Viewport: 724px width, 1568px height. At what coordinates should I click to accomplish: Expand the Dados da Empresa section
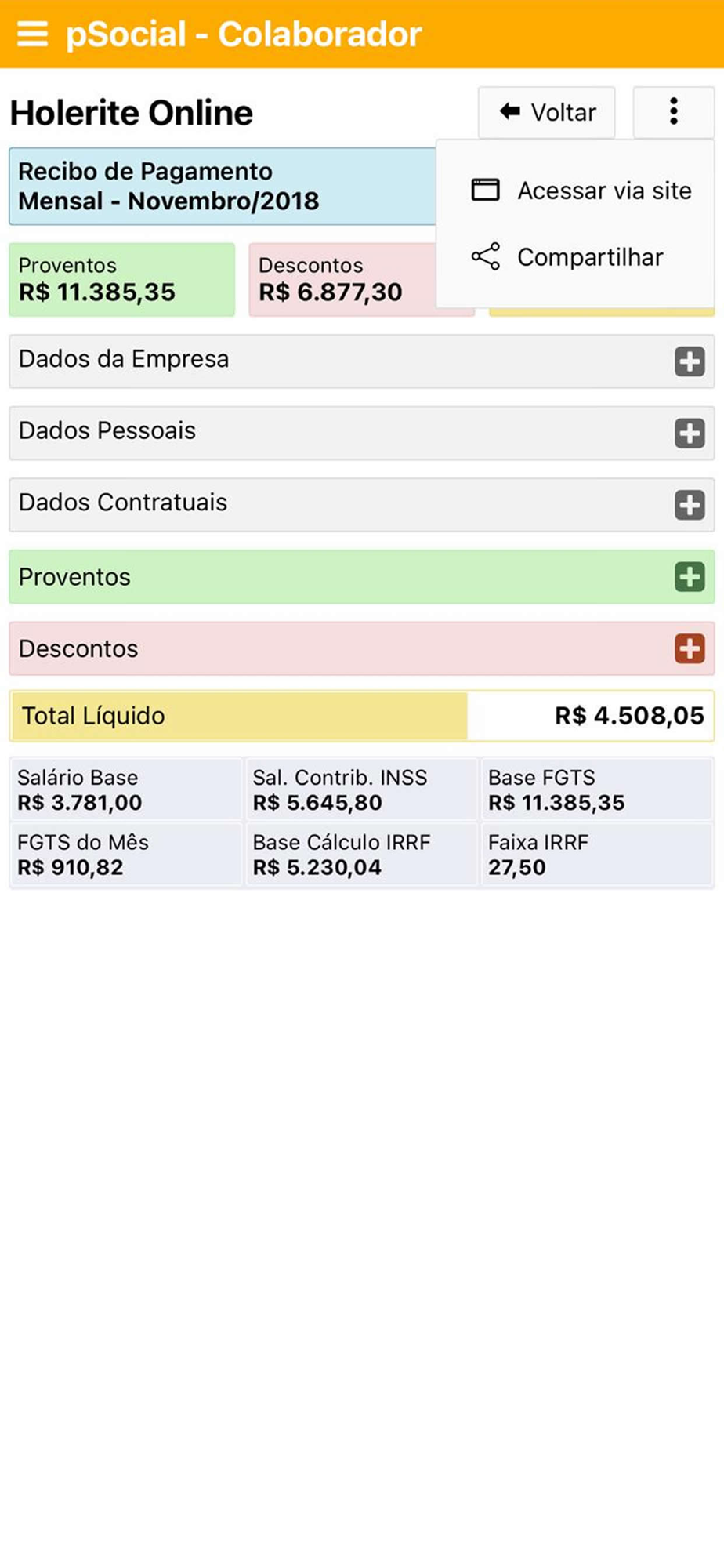pos(362,361)
